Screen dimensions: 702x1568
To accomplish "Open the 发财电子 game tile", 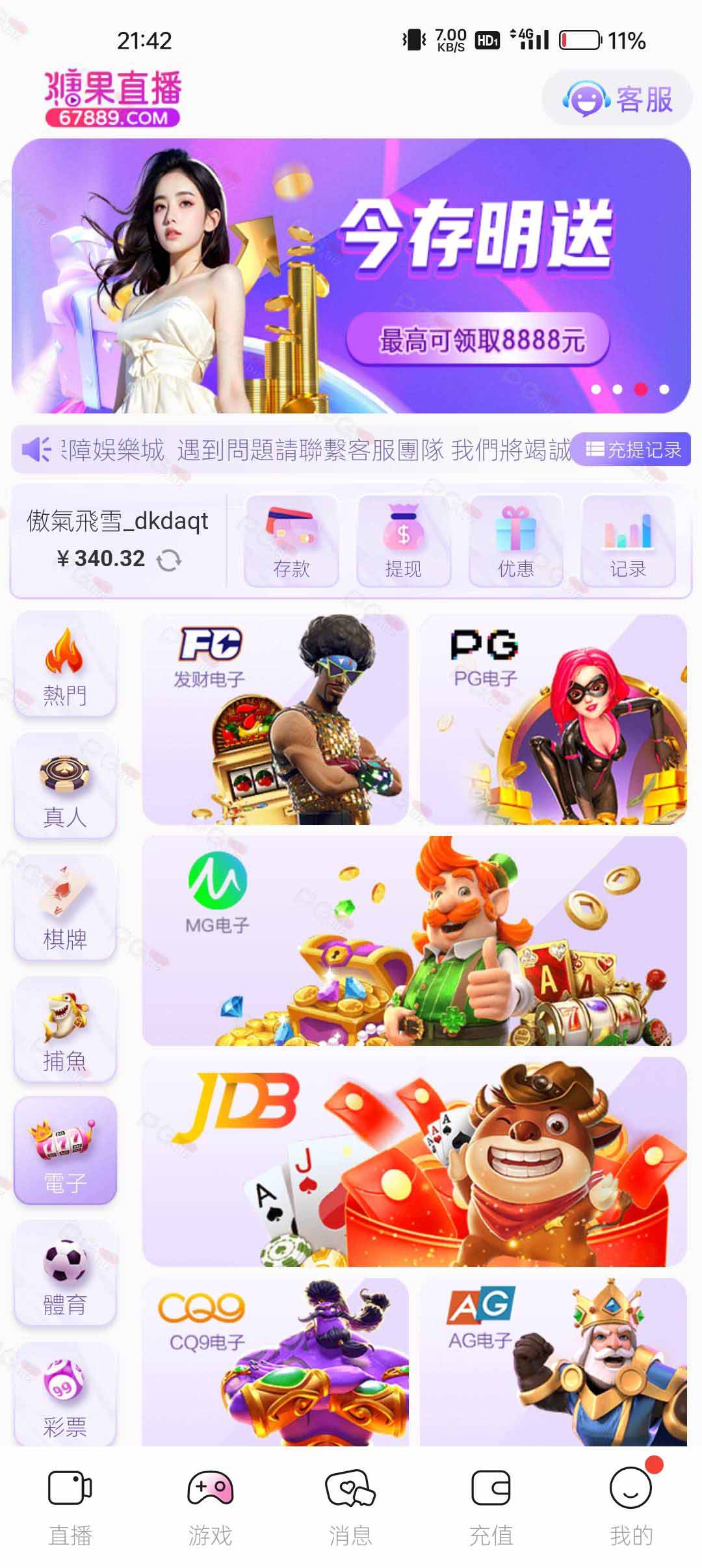I will (275, 720).
